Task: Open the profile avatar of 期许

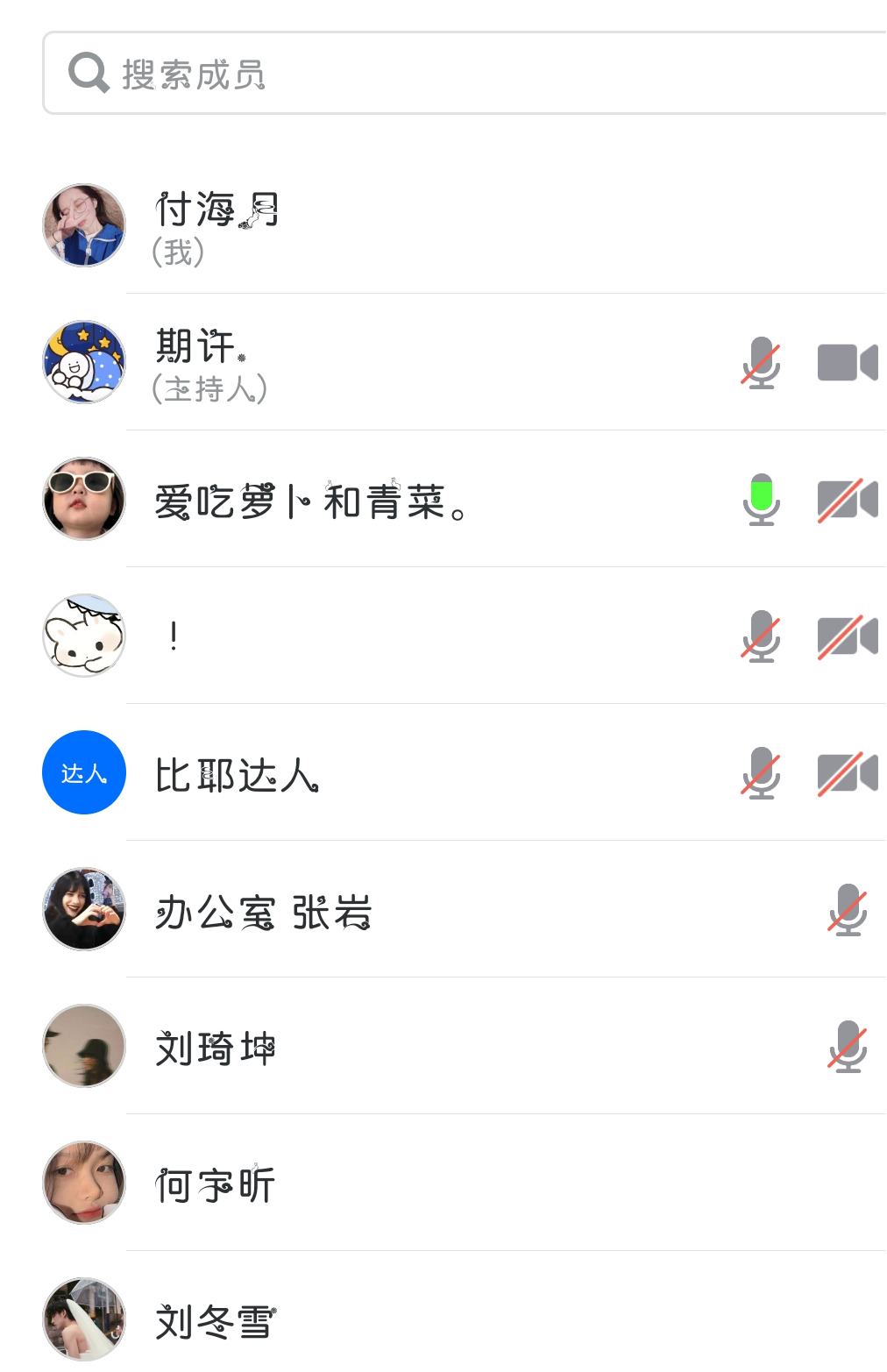Action: click(x=84, y=362)
